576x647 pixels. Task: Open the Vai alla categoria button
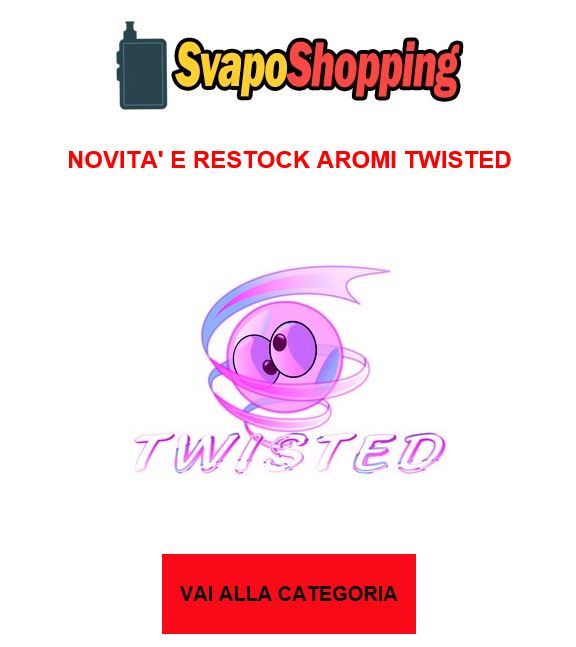288,594
